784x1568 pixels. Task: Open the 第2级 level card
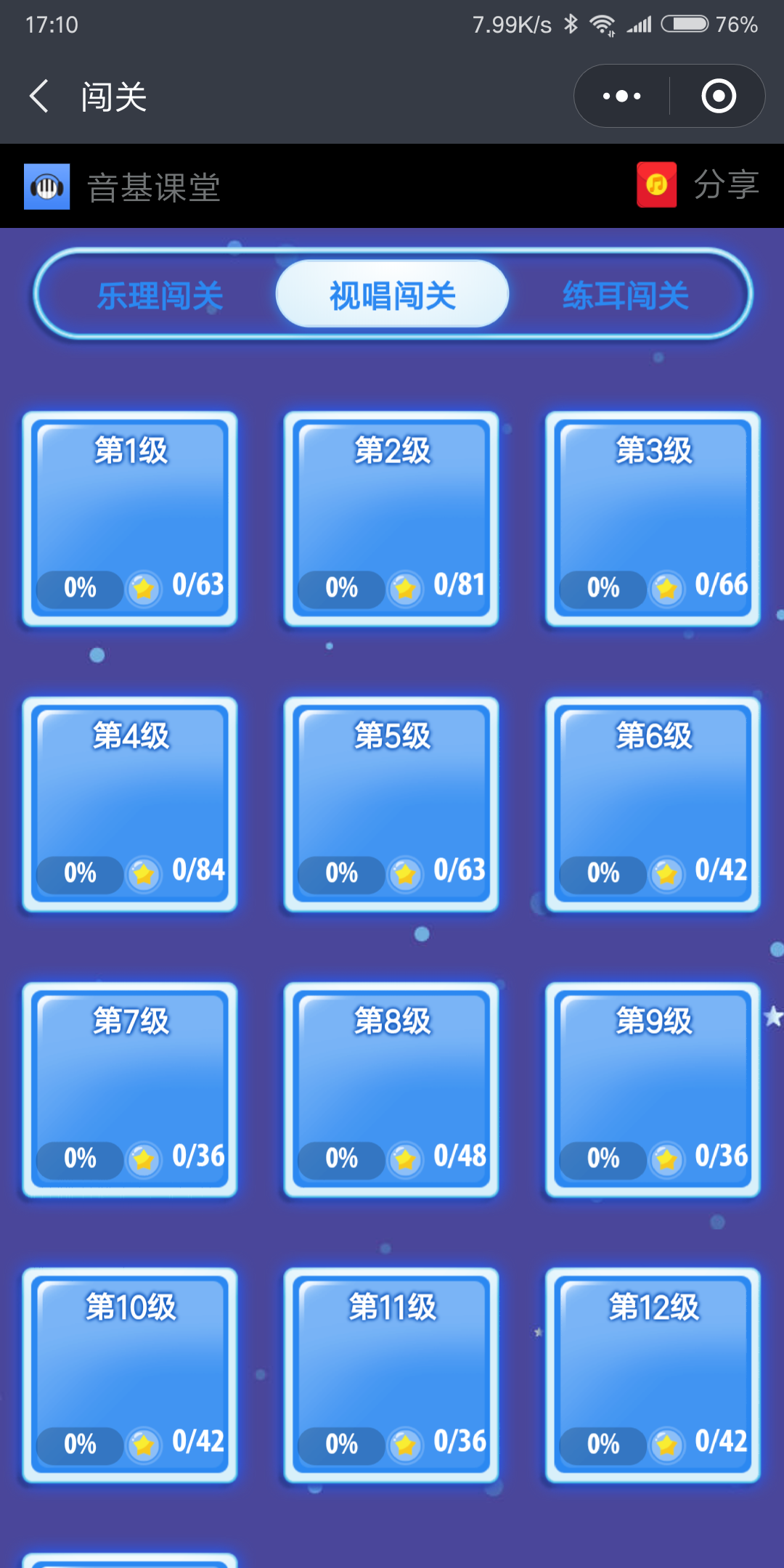tap(391, 519)
